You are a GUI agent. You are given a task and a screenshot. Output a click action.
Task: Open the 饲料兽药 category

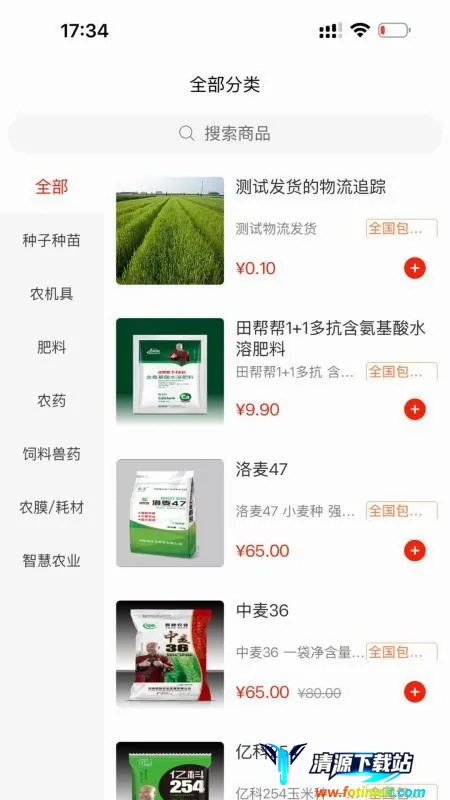coord(52,454)
